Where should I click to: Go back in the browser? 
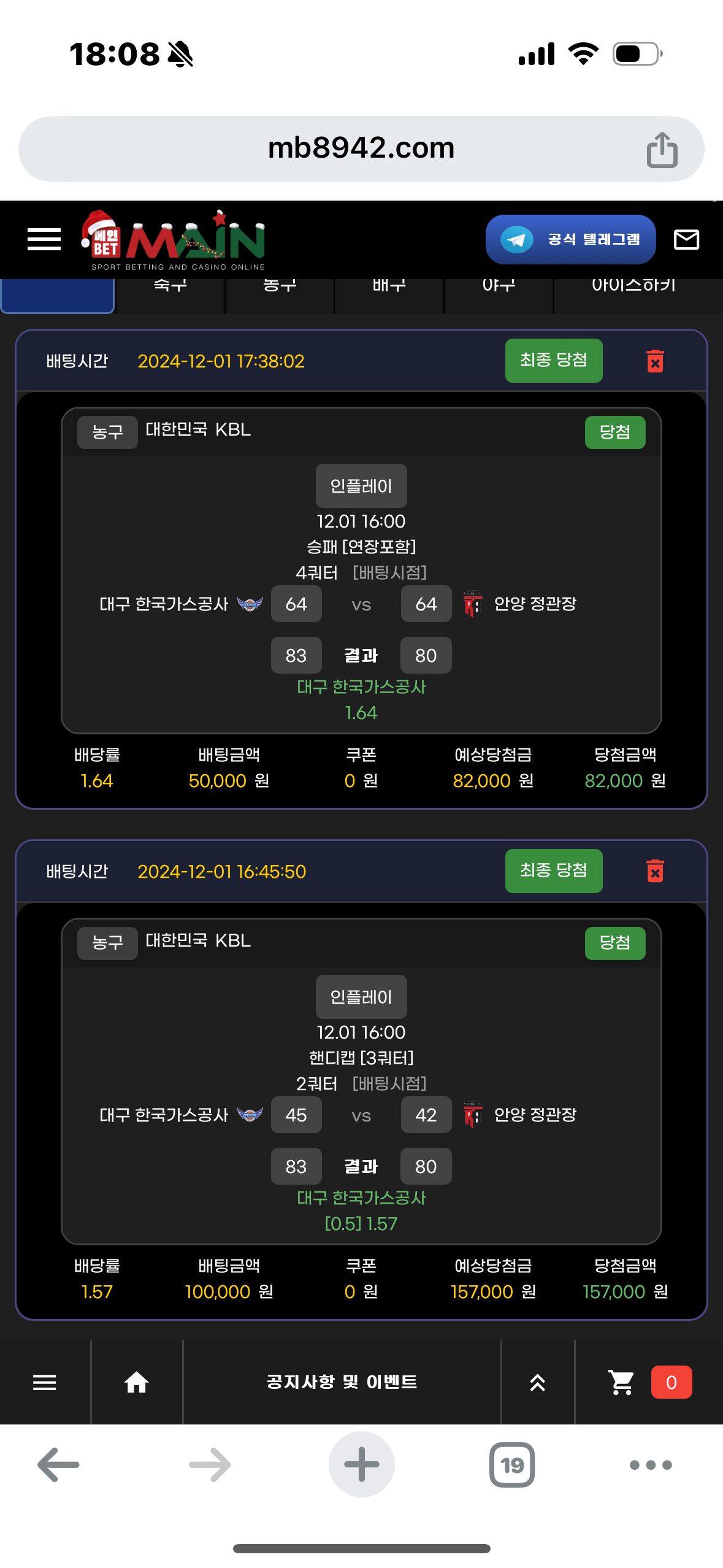coord(58,1464)
